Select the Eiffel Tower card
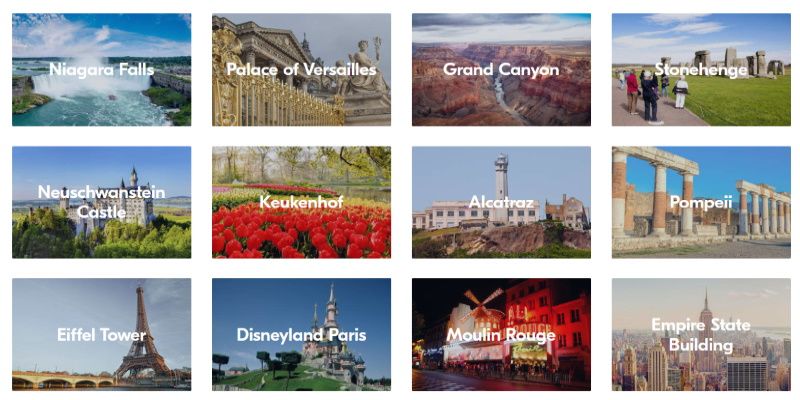800x400 pixels. pos(101,334)
